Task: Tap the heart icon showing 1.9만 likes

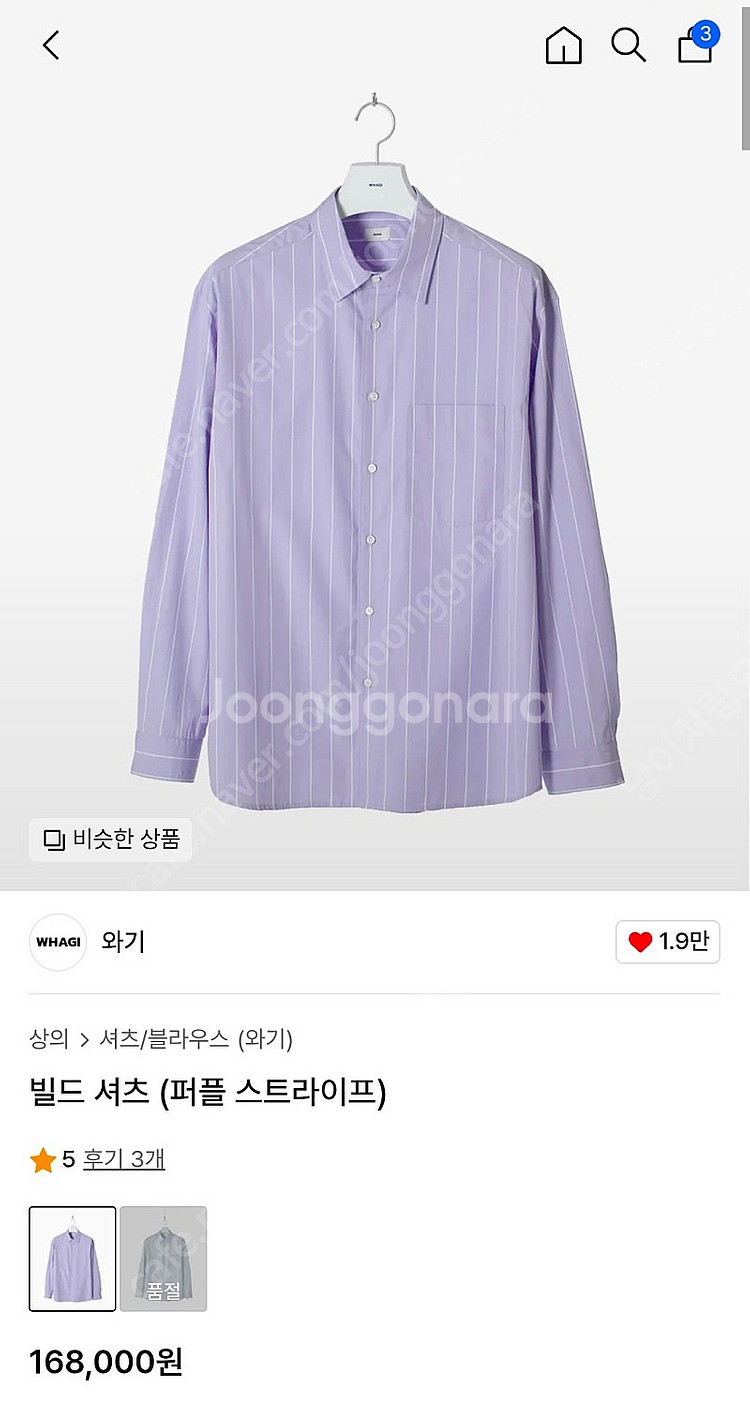Action: click(667, 941)
